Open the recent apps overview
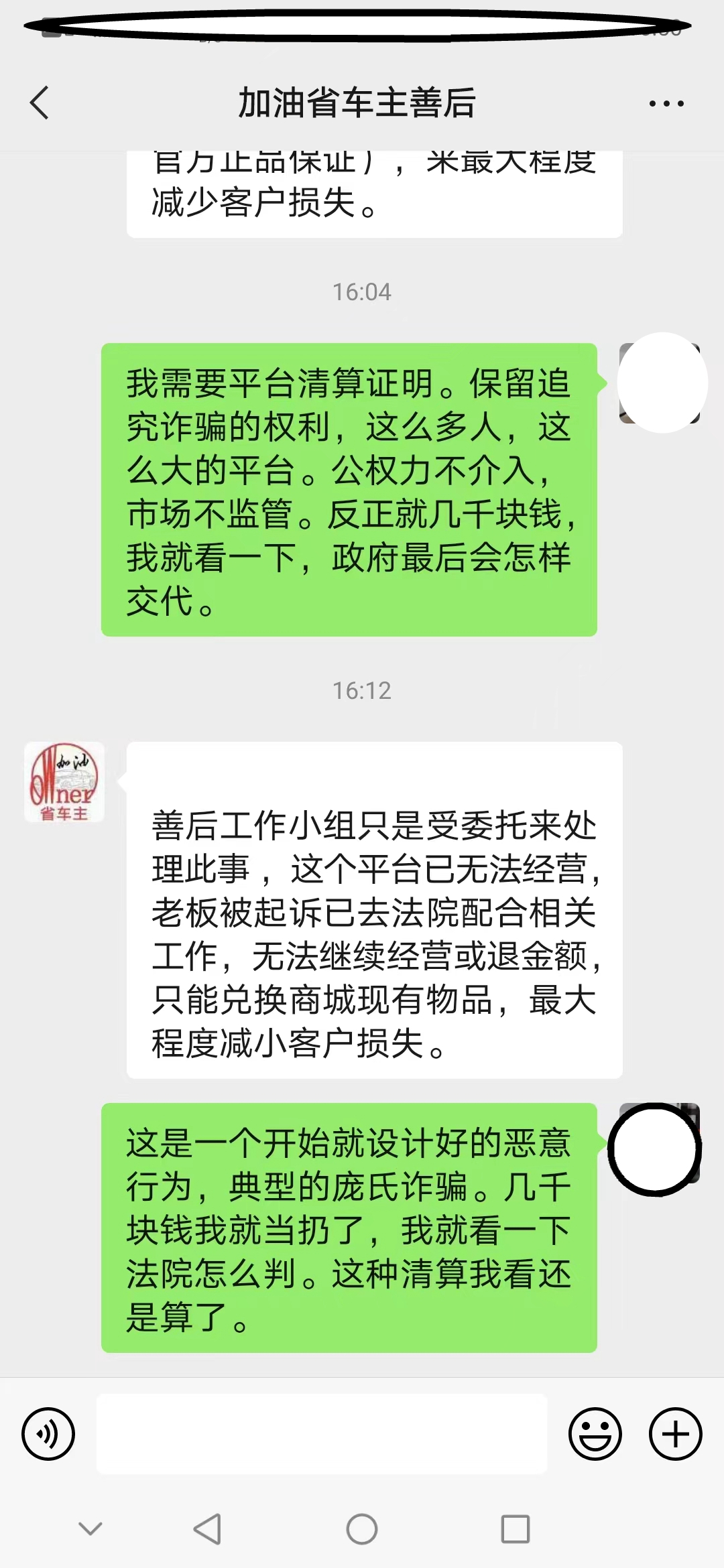 516,1529
